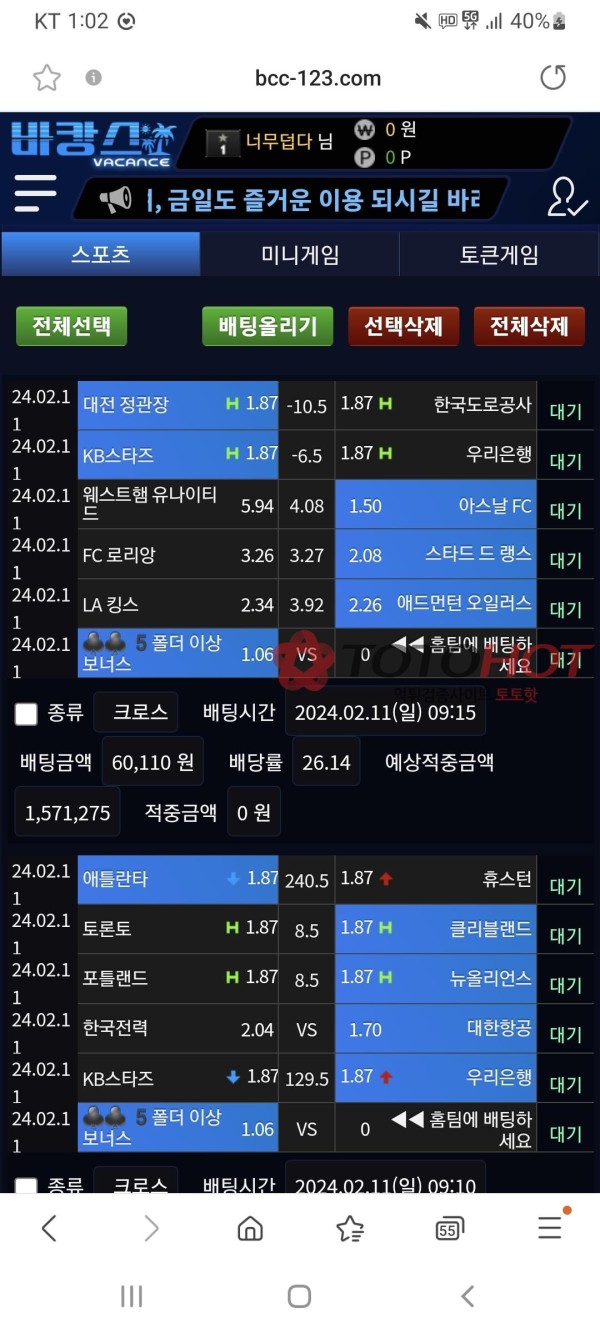
Task: Open the browser home page
Action: click(x=250, y=1228)
